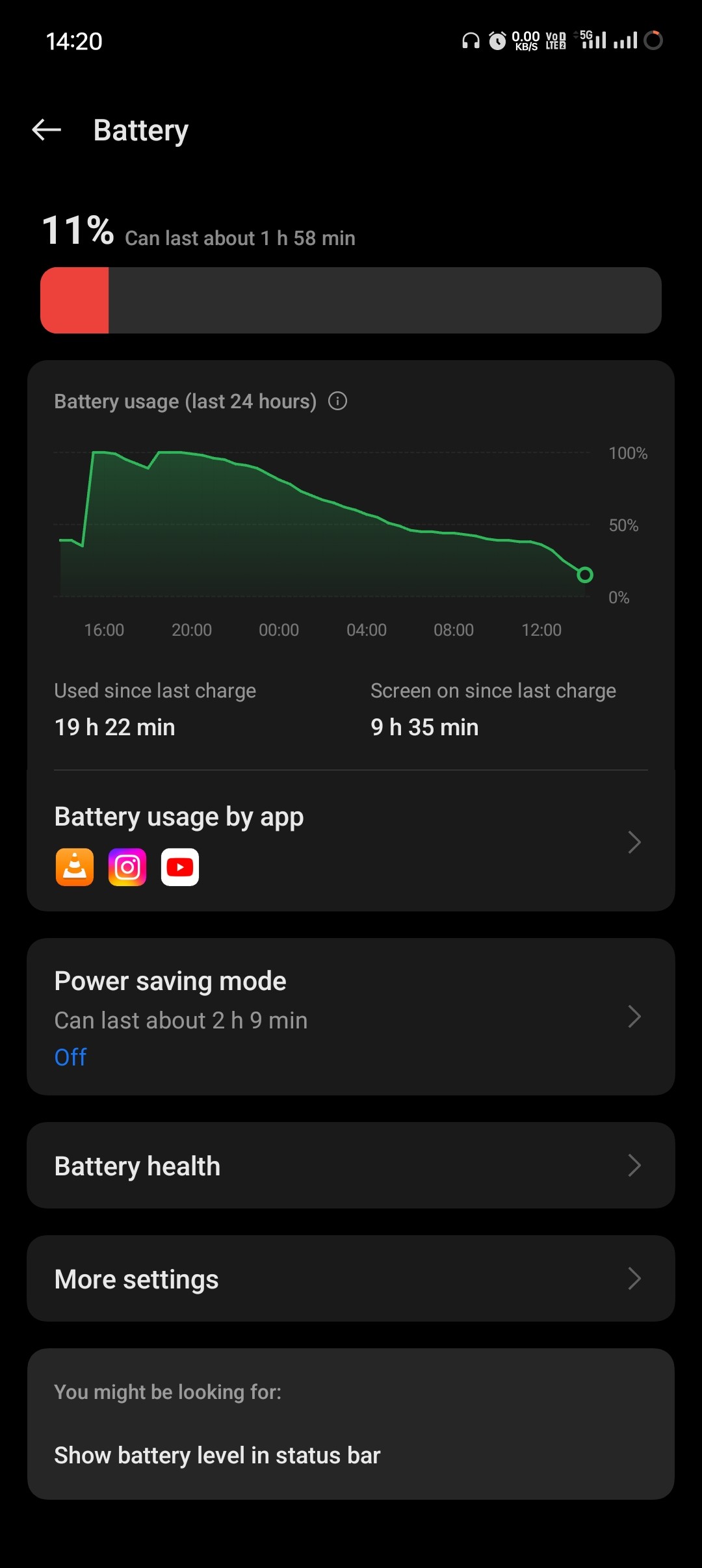Tap the Off label under Power saving mode
Image resolution: width=702 pixels, height=1568 pixels.
click(70, 1057)
